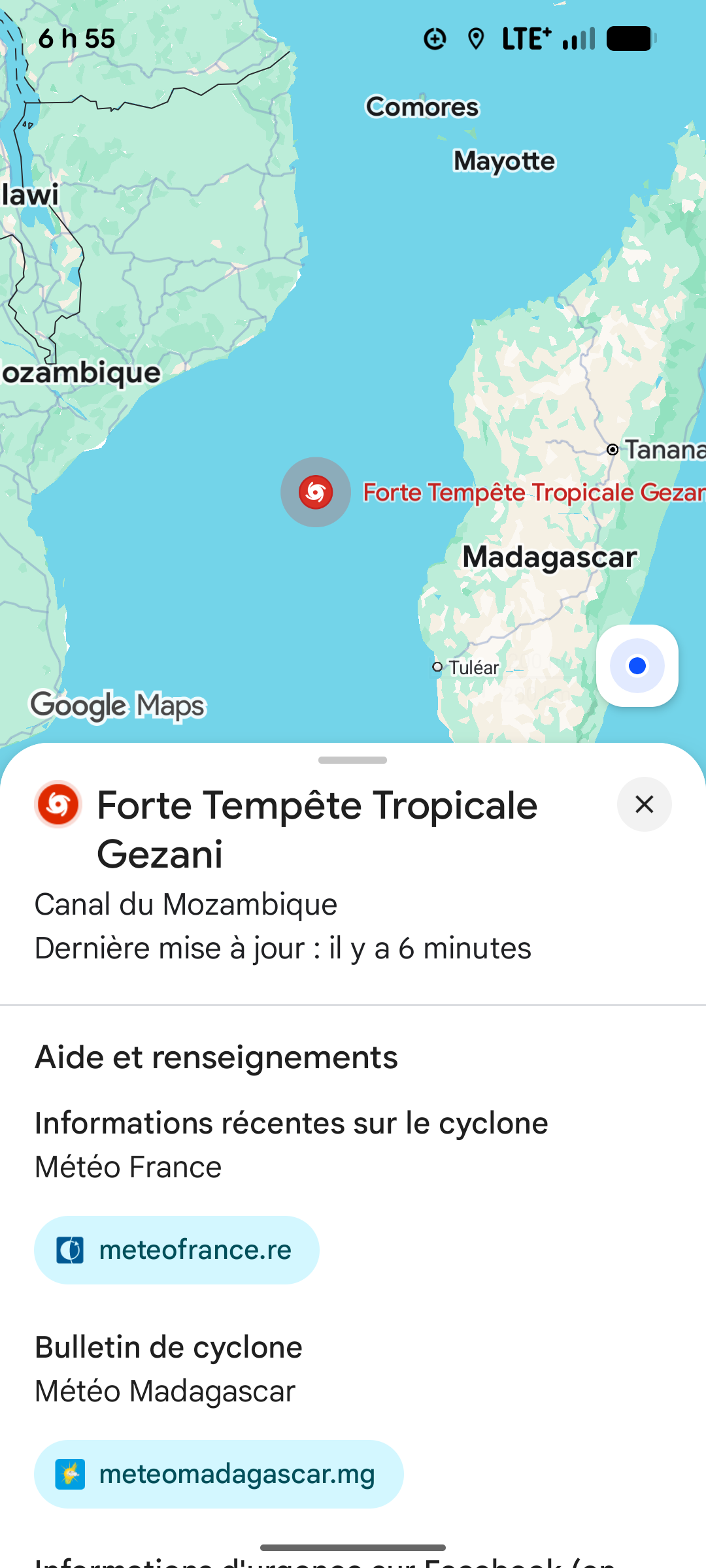
Task: Tap the bottom sheet drag handle
Action: [352, 760]
